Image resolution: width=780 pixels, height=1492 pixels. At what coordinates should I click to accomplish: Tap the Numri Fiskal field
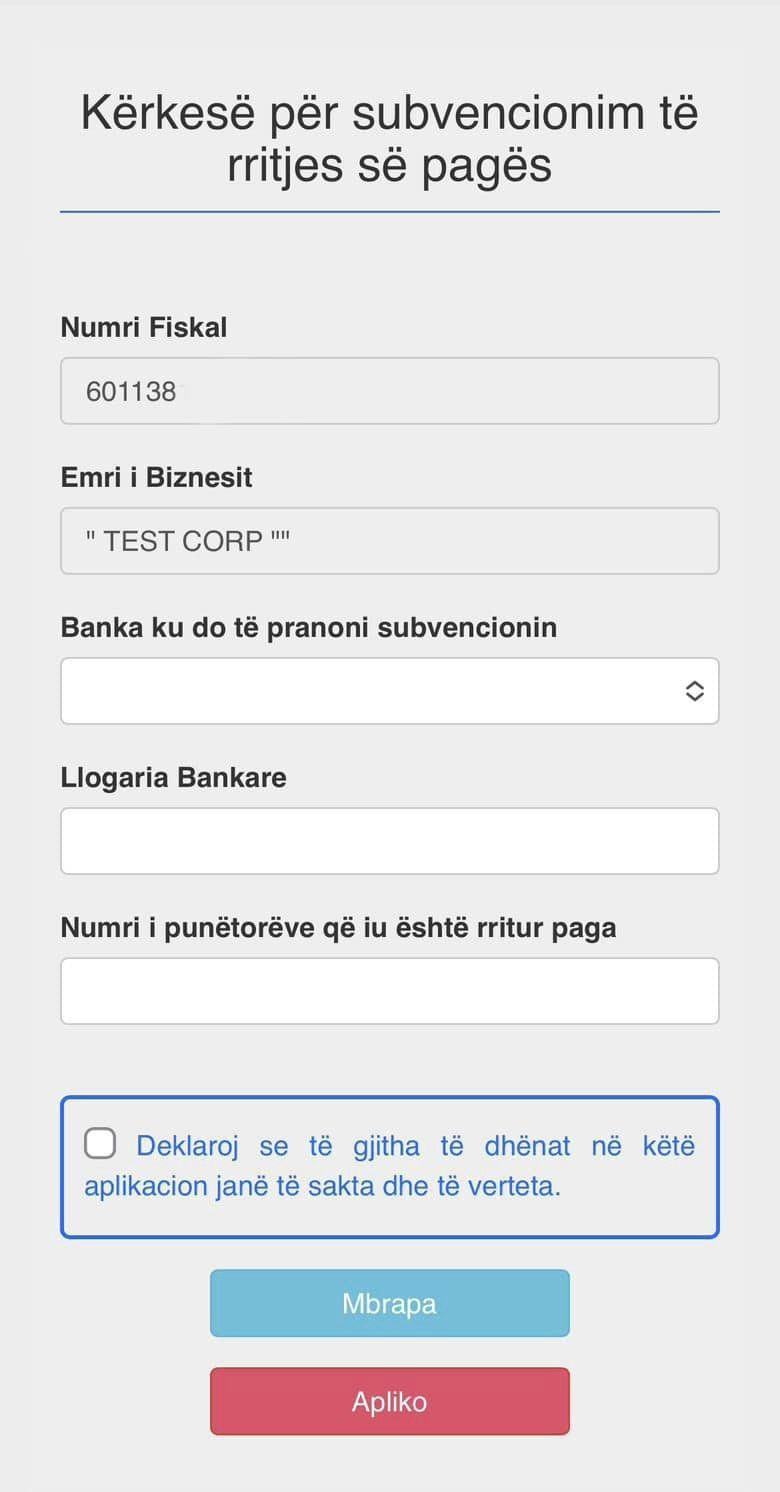(389, 391)
